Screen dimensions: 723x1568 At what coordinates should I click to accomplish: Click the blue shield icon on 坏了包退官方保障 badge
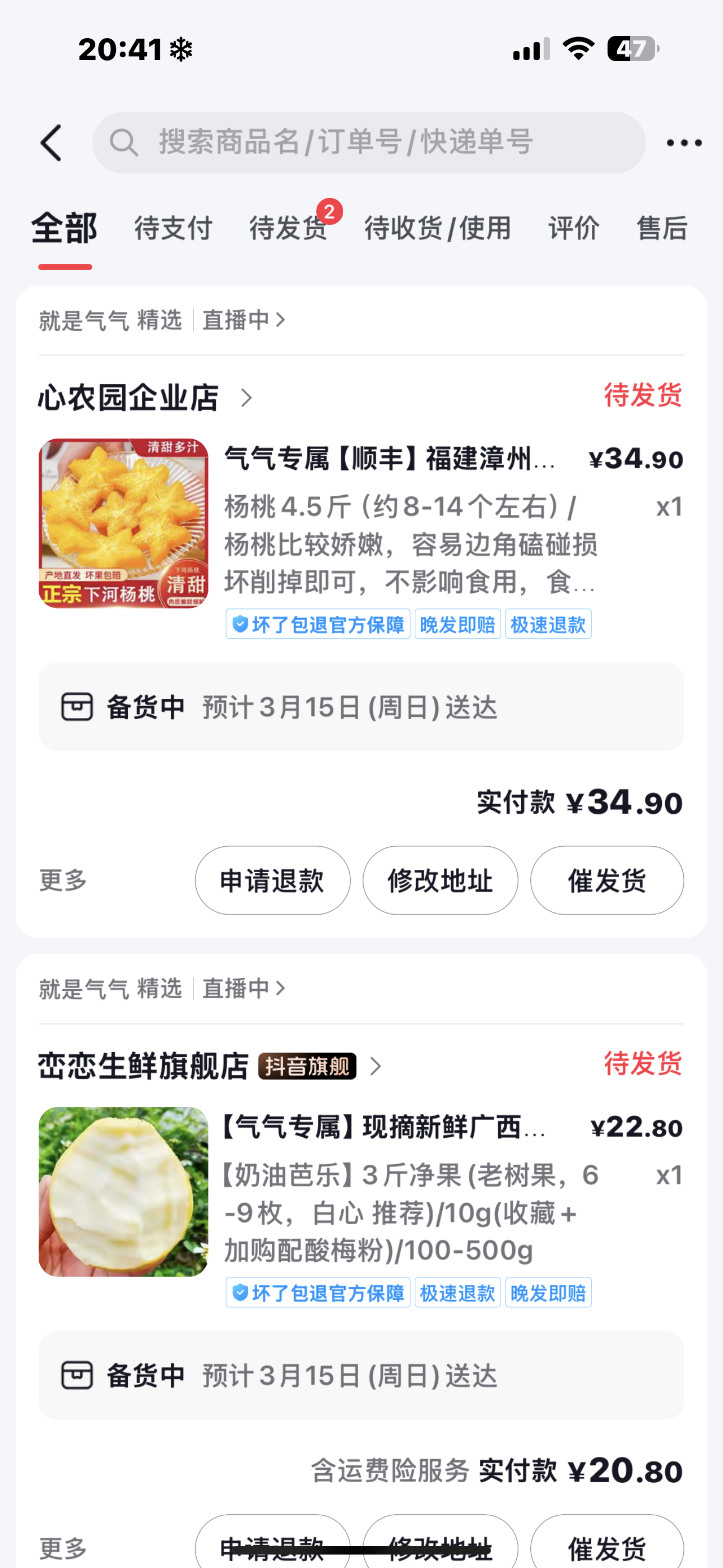pos(242,623)
